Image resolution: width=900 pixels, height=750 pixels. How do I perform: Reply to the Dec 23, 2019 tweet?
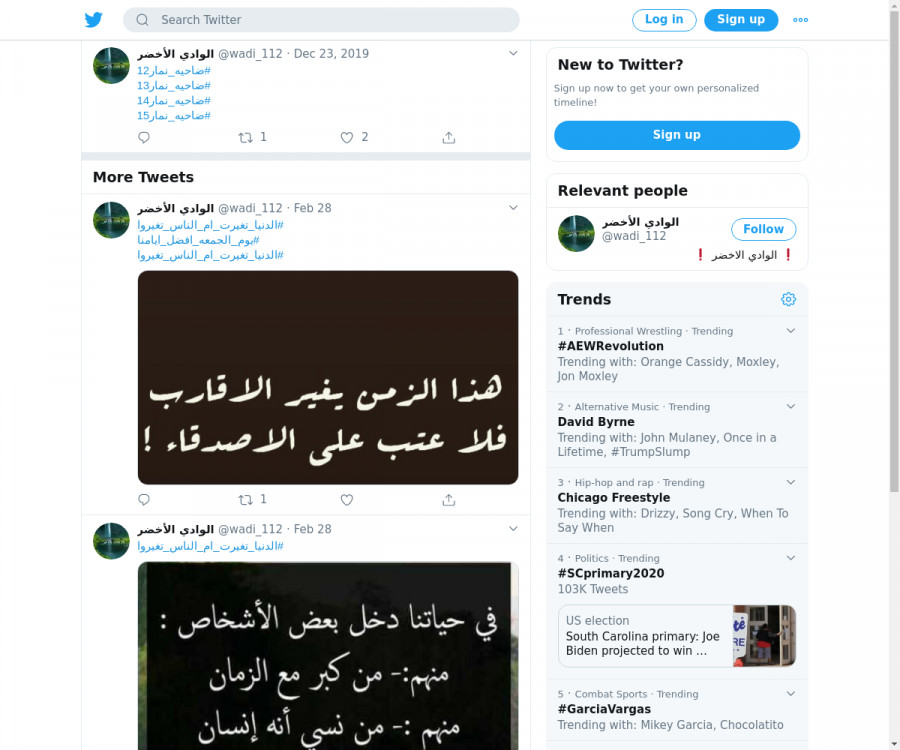[144, 138]
